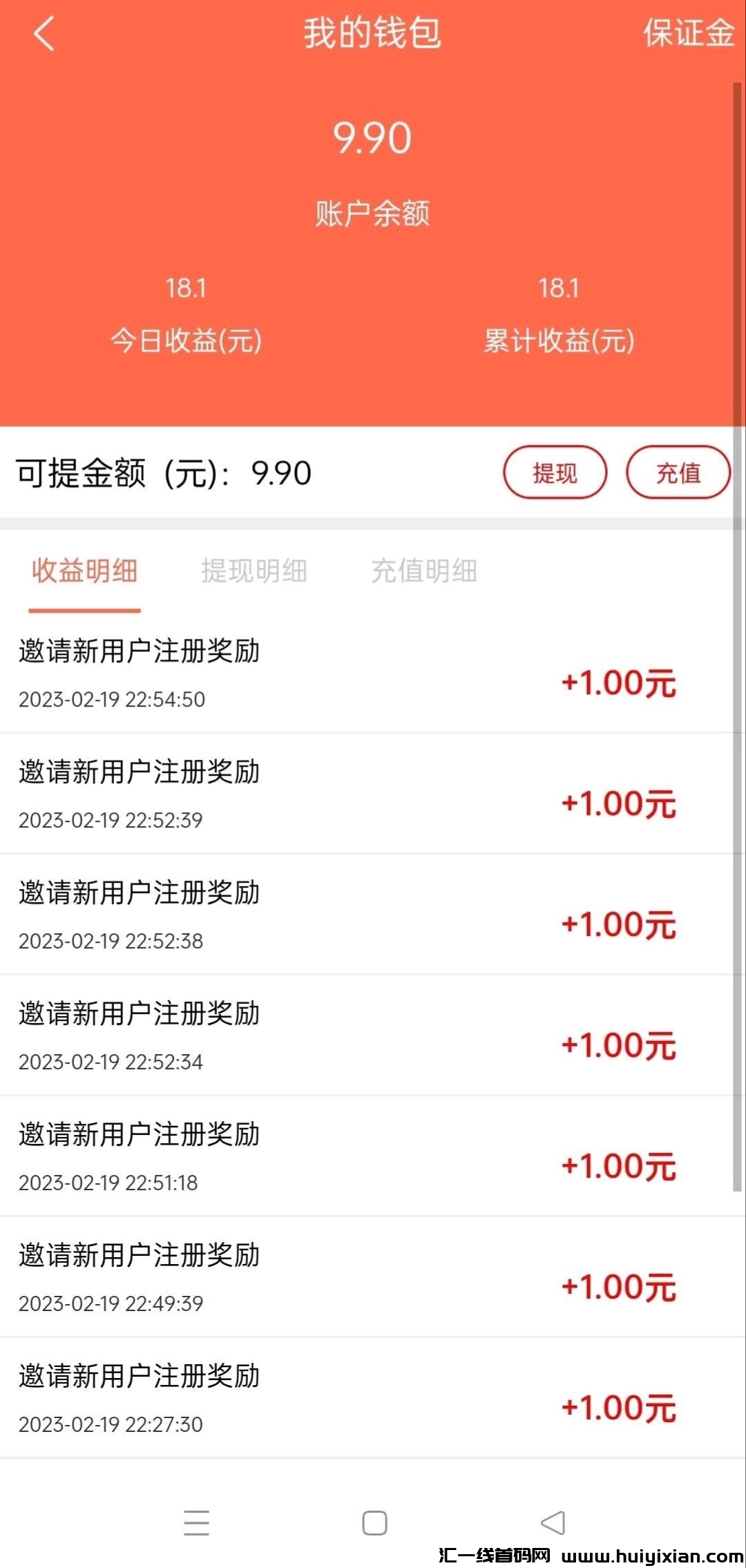The image size is (746, 1568).
Task: Open the reward entry timestamped 22:52:39
Action: [276, 794]
